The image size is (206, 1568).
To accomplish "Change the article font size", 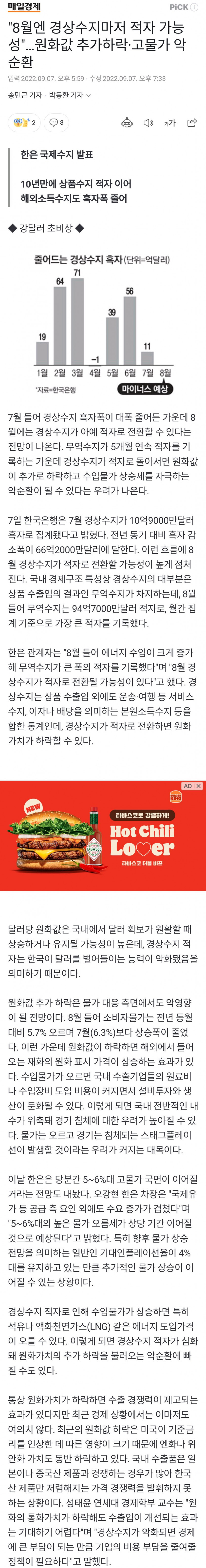I will (169, 122).
